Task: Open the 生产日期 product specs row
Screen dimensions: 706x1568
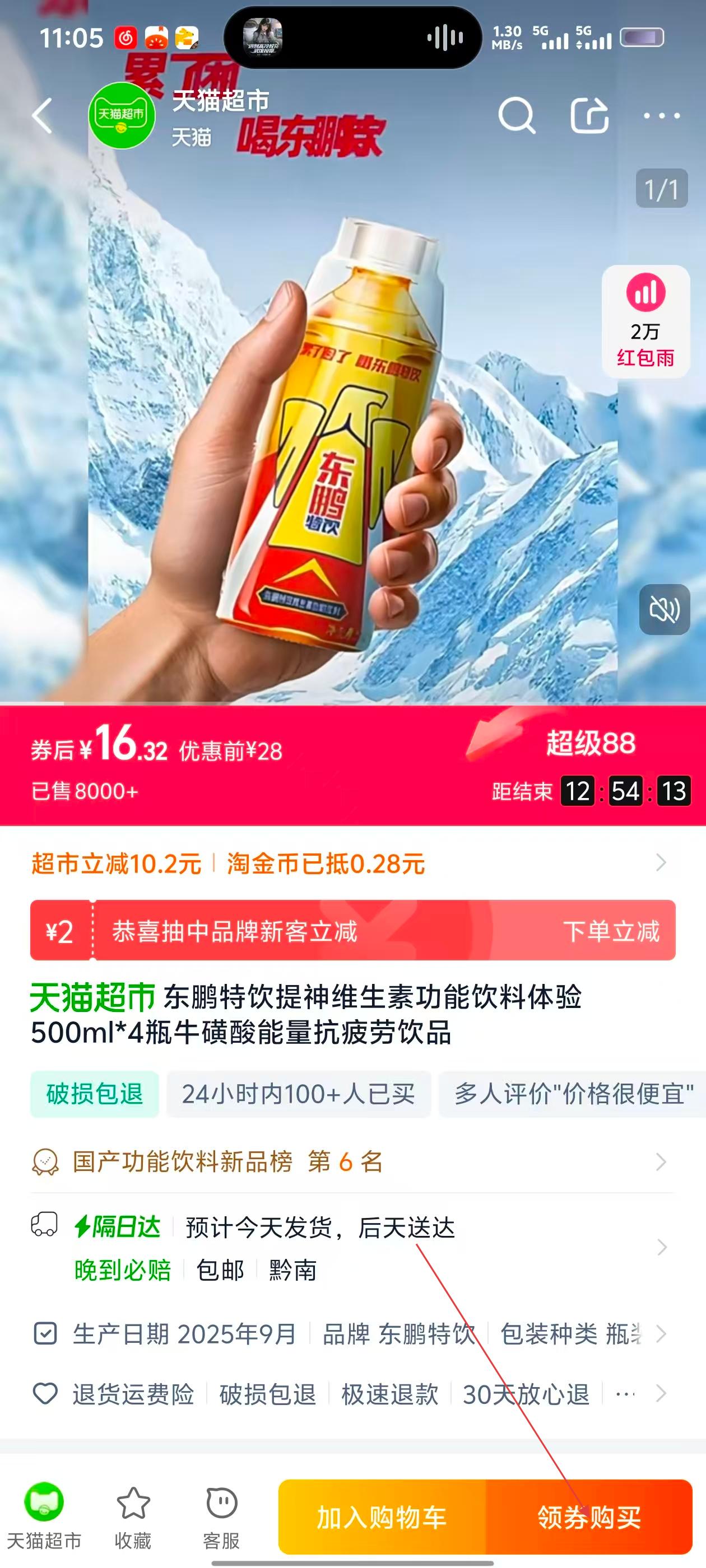Action: click(x=347, y=1334)
